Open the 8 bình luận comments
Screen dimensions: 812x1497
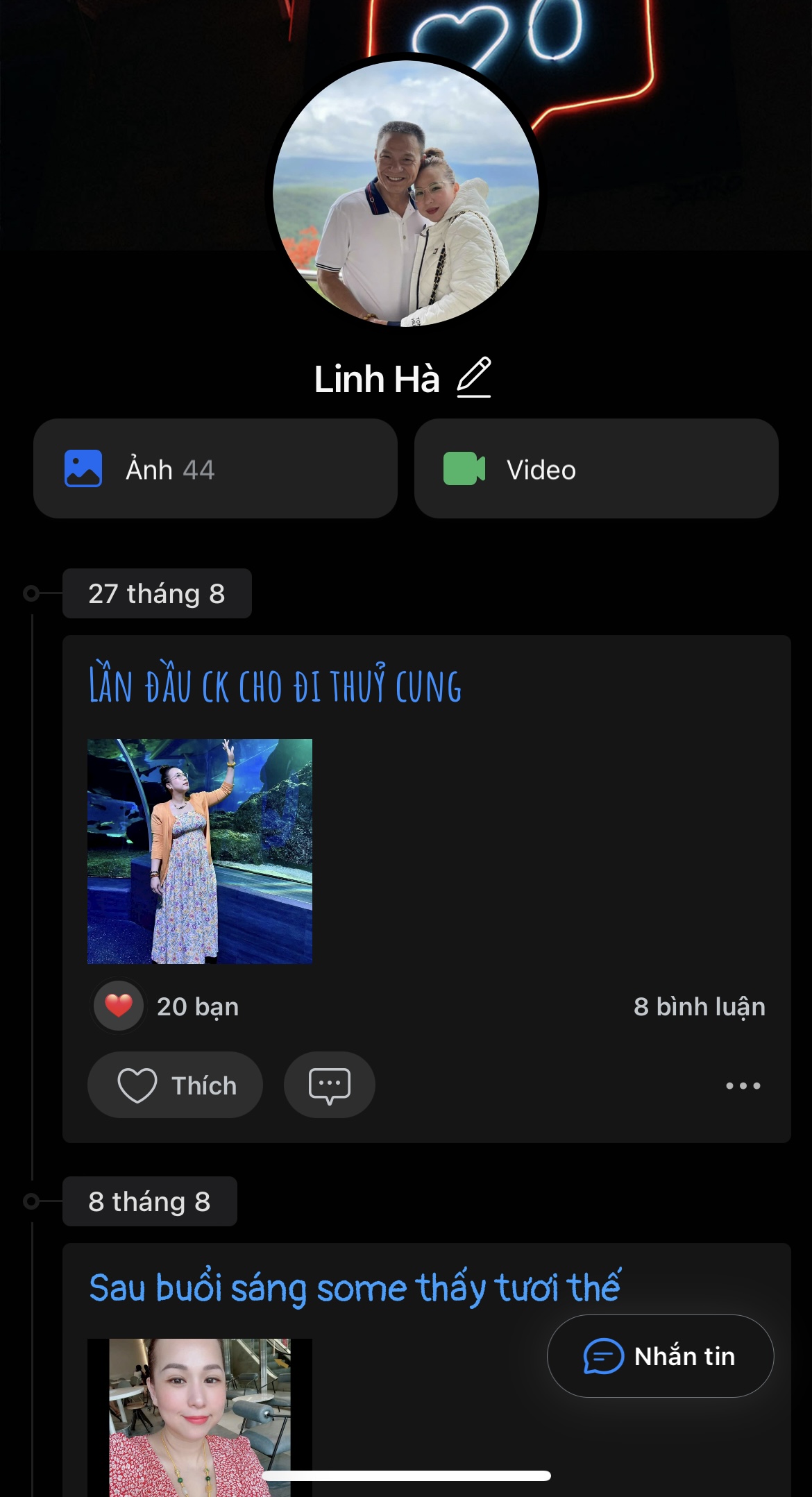(698, 1006)
